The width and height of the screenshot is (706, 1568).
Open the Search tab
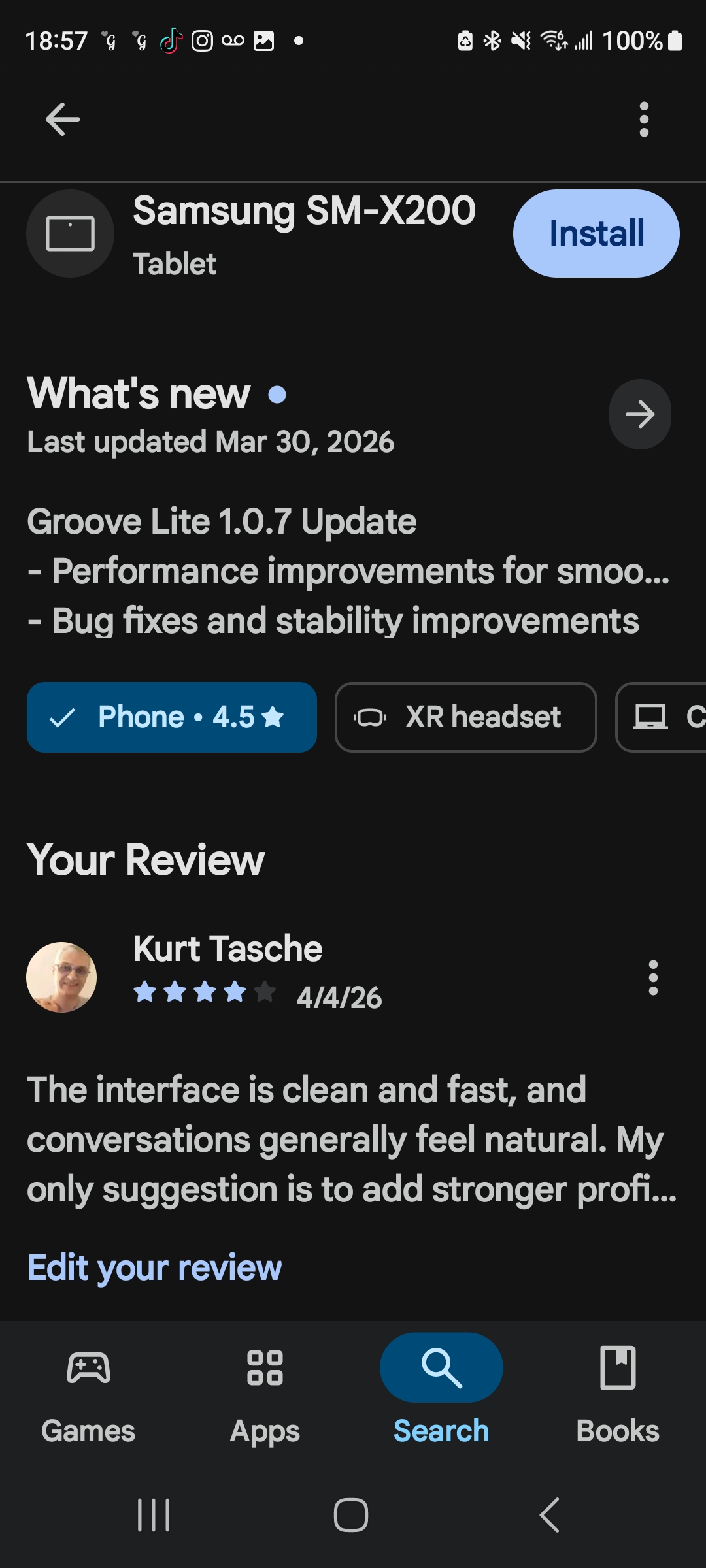[x=441, y=1392]
